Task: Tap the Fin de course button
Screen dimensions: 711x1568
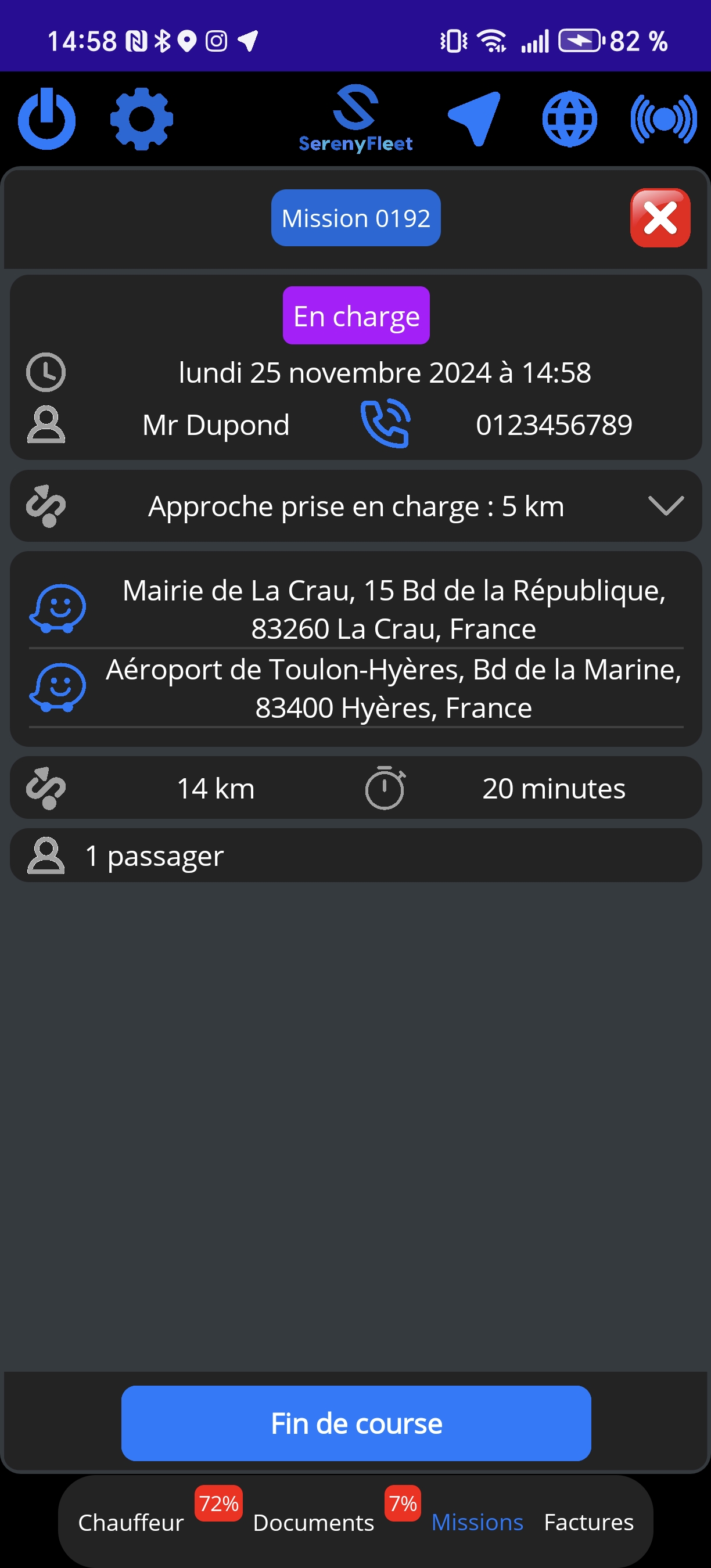Action: [356, 1423]
